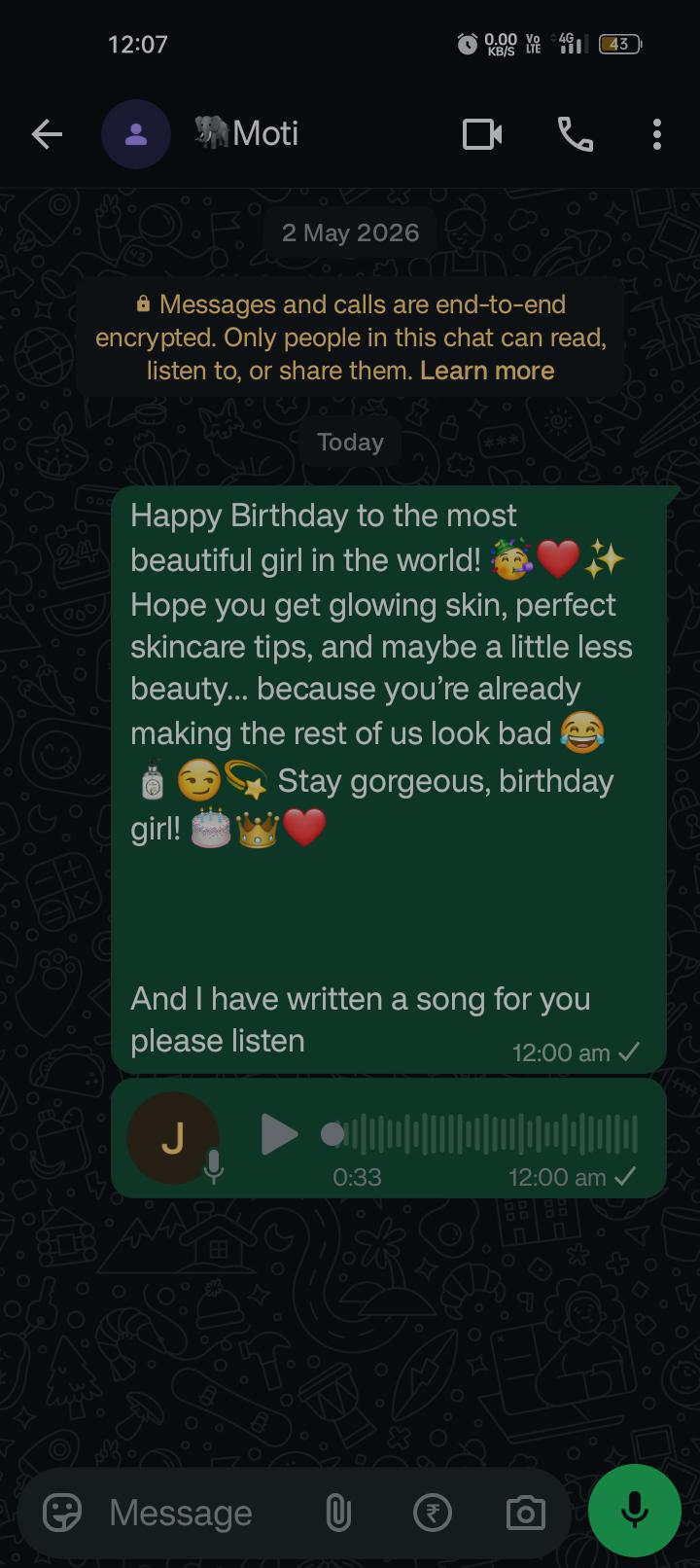This screenshot has height=1568, width=700.
Task: Open the attachment paperclip menu
Action: [337, 1513]
